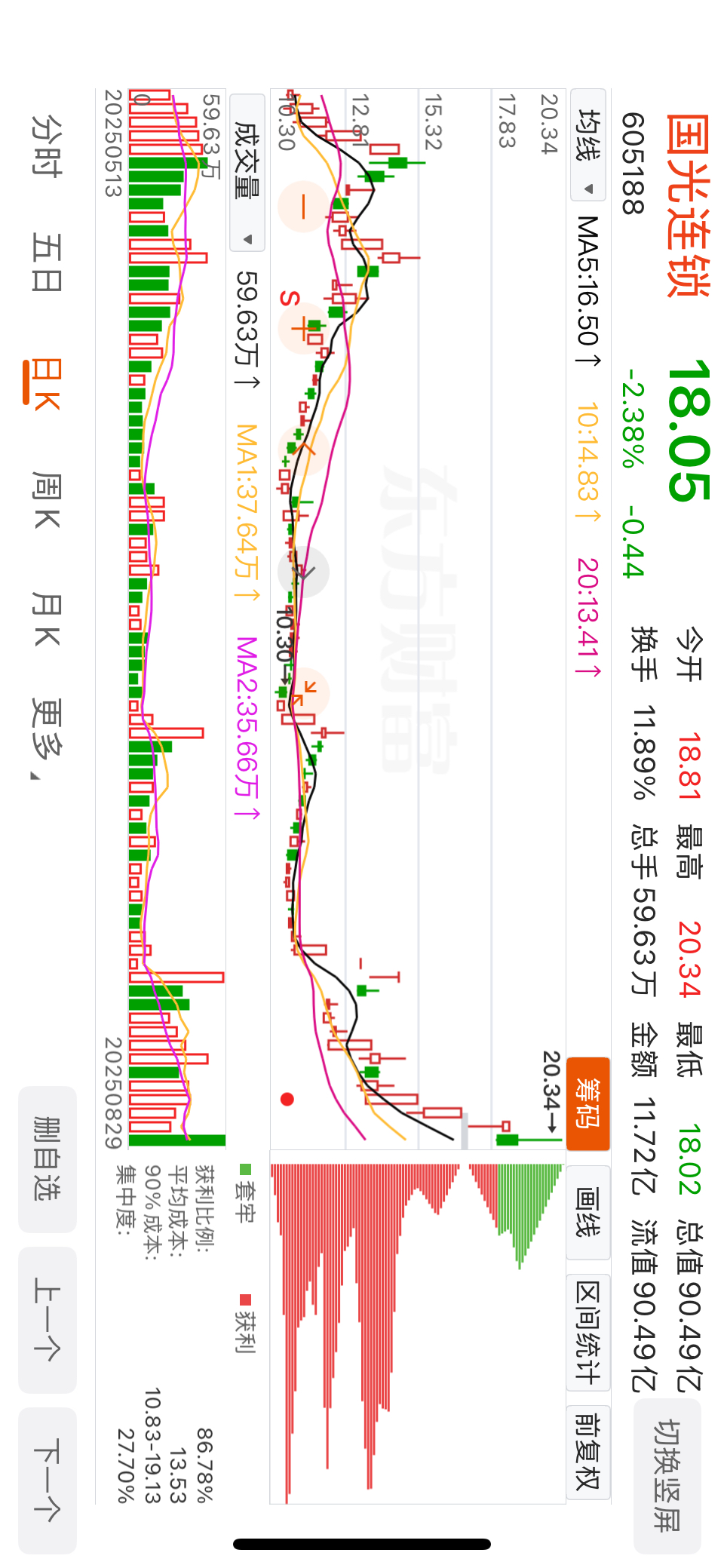Go to the previous stock with 上一个
724x1568 pixels.
pos(48,1319)
